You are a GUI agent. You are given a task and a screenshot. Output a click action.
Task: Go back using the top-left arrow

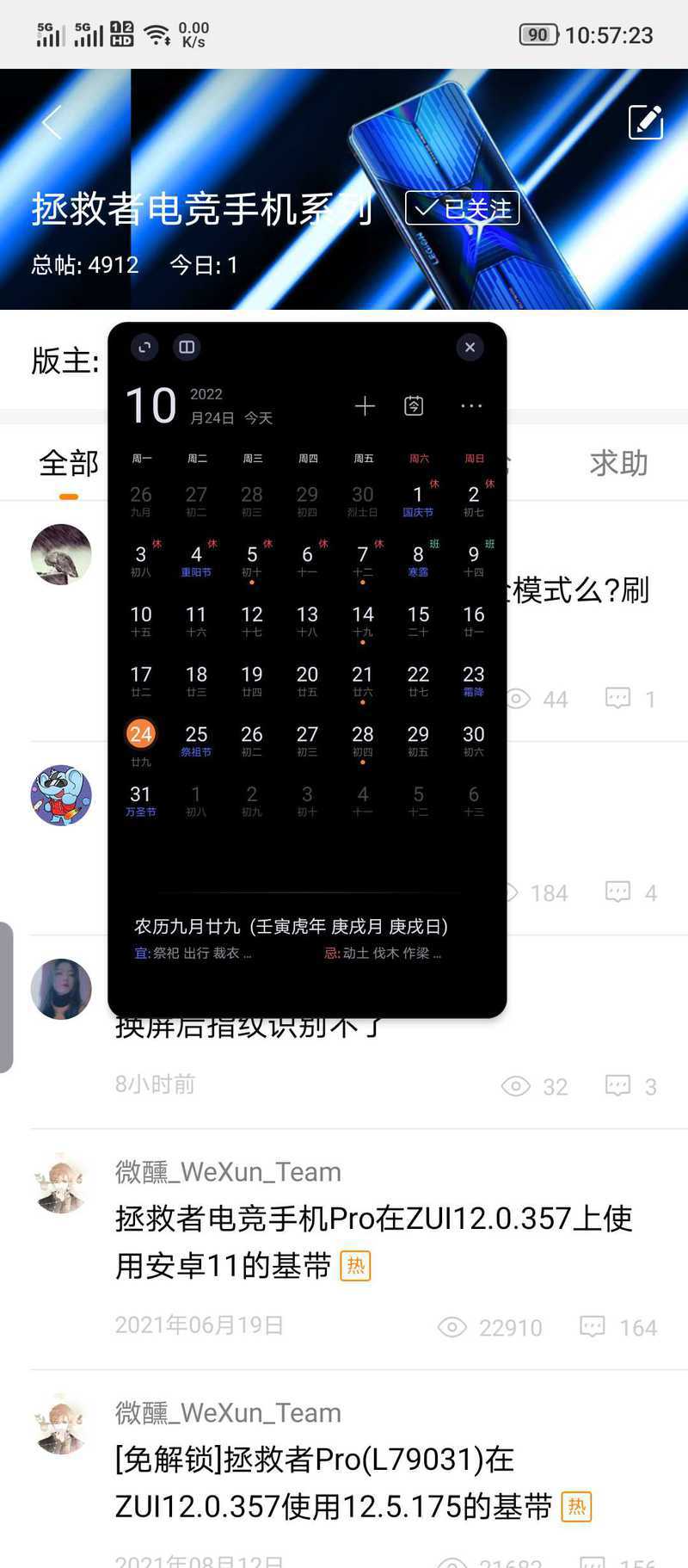point(52,122)
